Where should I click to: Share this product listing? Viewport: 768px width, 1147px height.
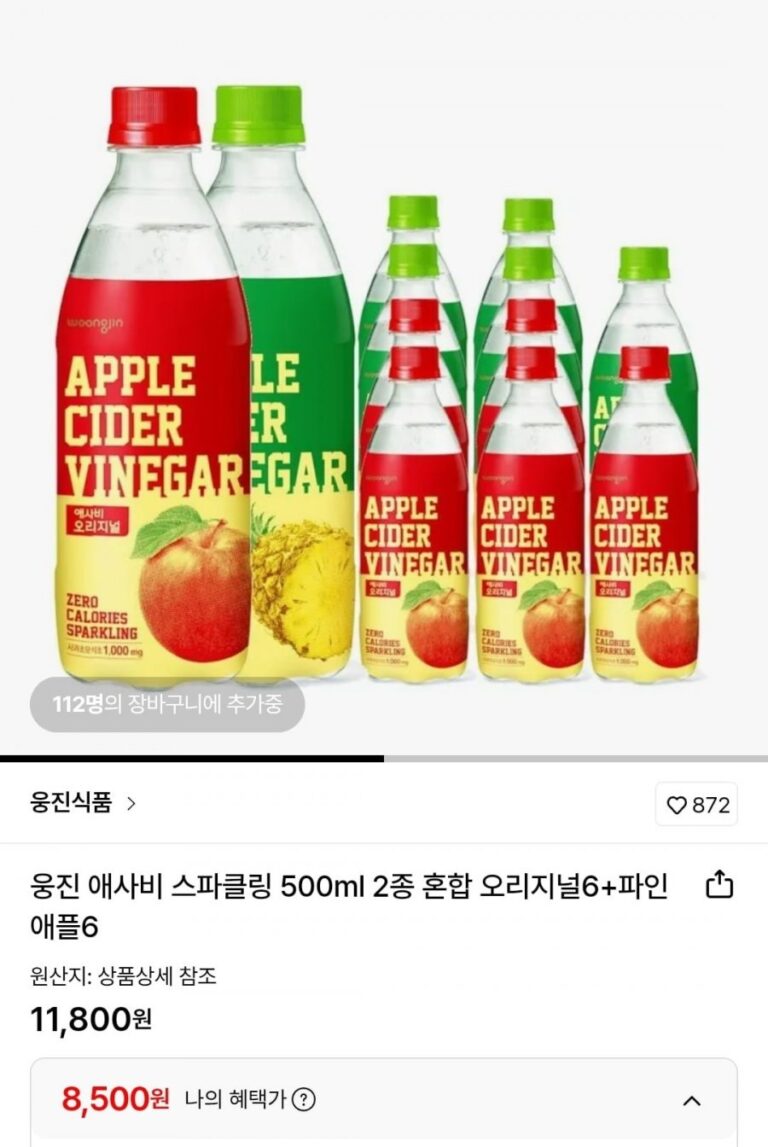coord(720,885)
